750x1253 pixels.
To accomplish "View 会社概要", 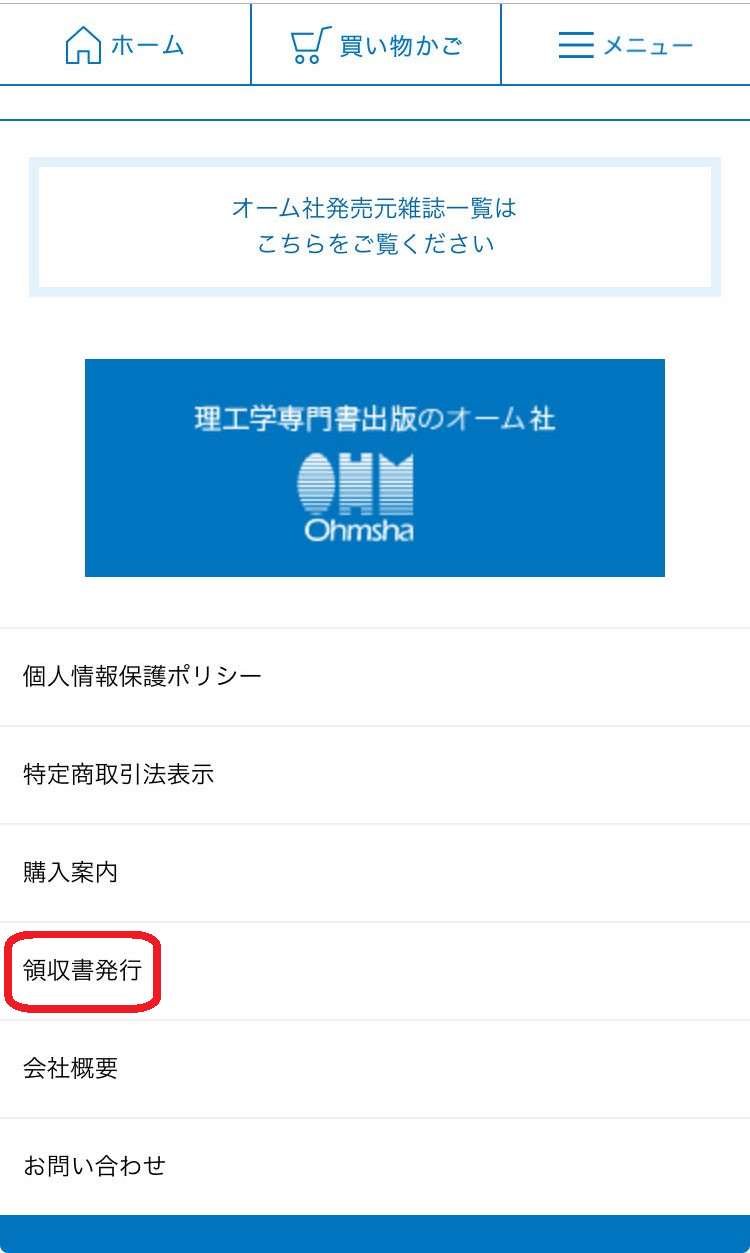I will click(x=375, y=1069).
